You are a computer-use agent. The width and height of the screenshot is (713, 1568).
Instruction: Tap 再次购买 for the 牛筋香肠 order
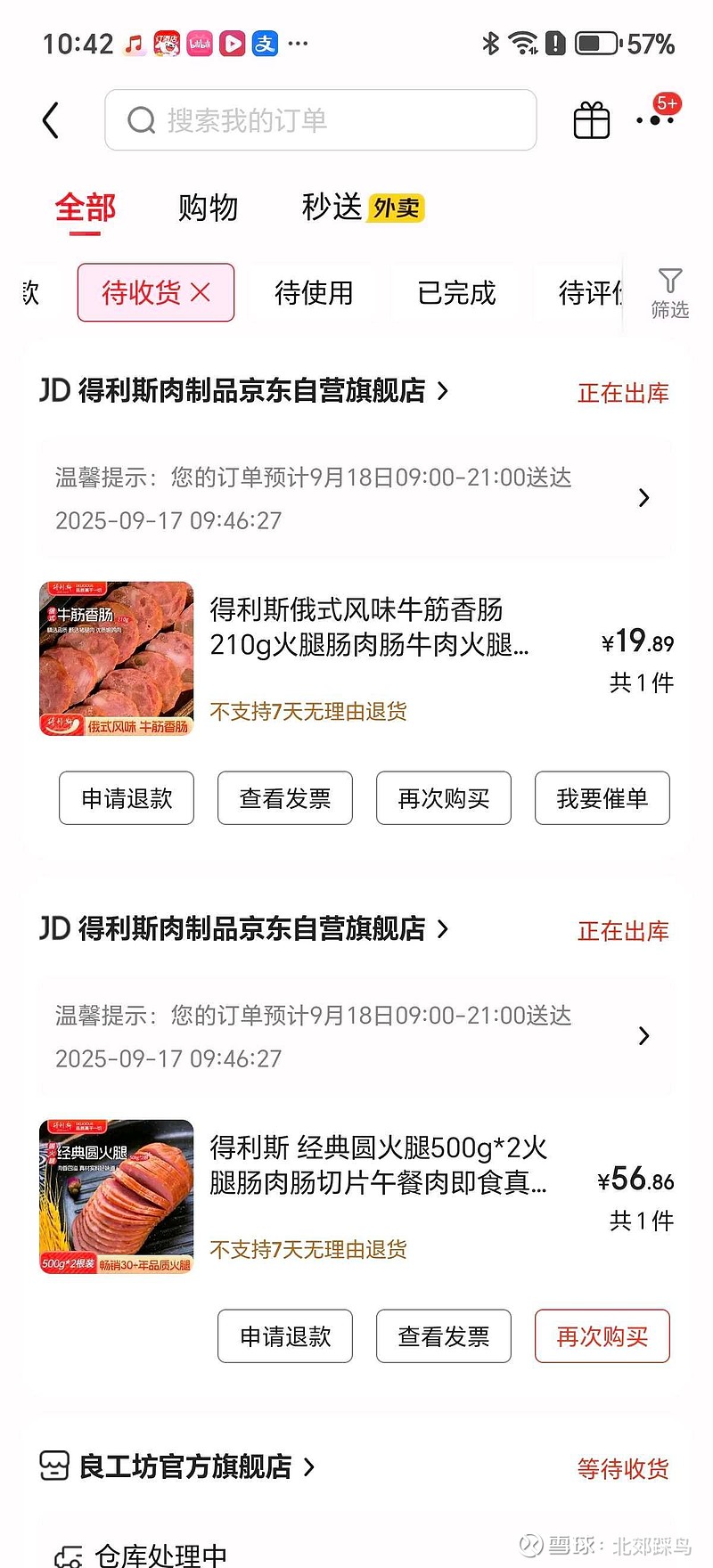click(444, 798)
